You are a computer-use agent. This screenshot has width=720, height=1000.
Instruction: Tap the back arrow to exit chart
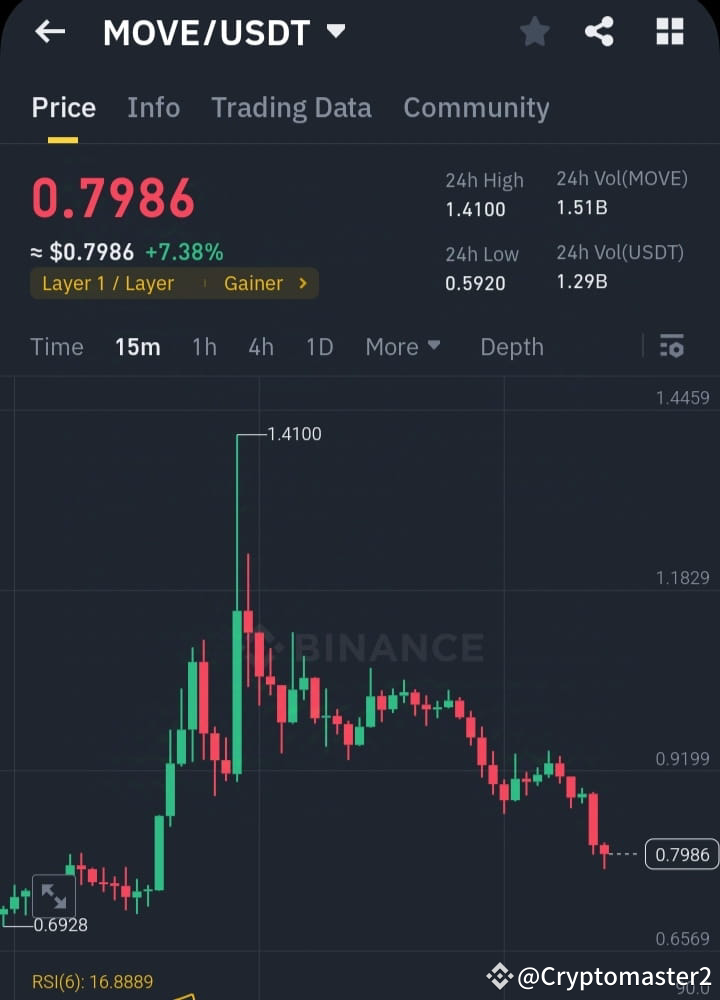pyautogui.click(x=48, y=31)
